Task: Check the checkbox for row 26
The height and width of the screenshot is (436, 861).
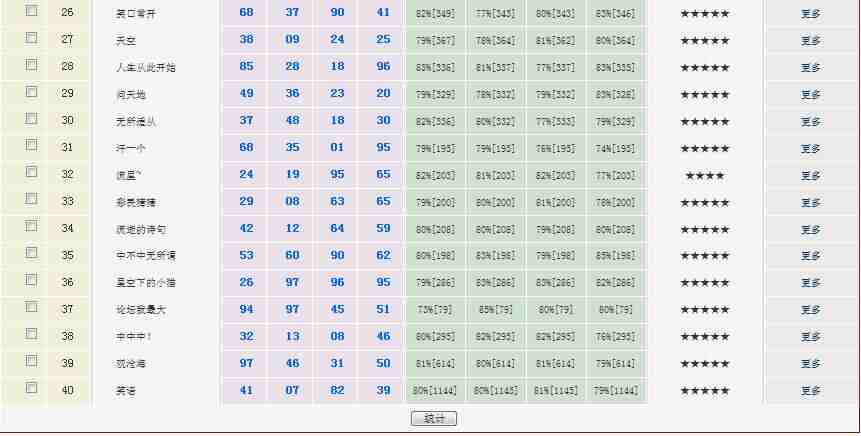Action: click(31, 11)
